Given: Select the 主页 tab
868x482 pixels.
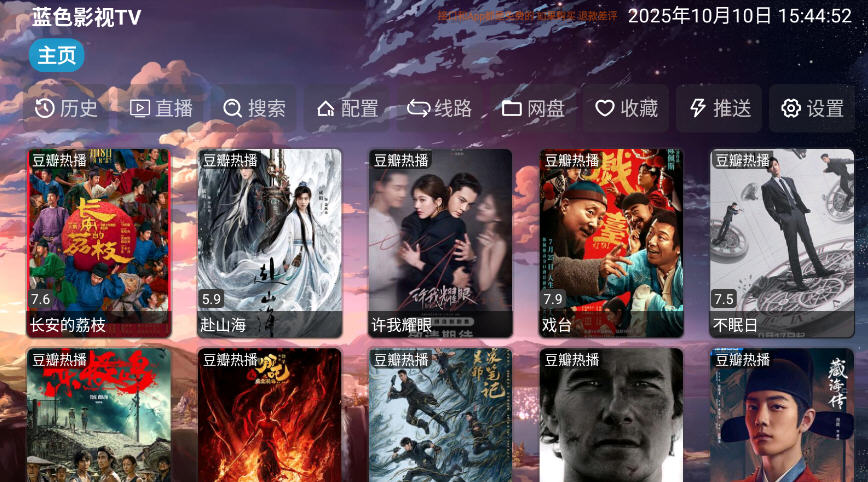Looking at the screenshot, I should click(x=57, y=55).
